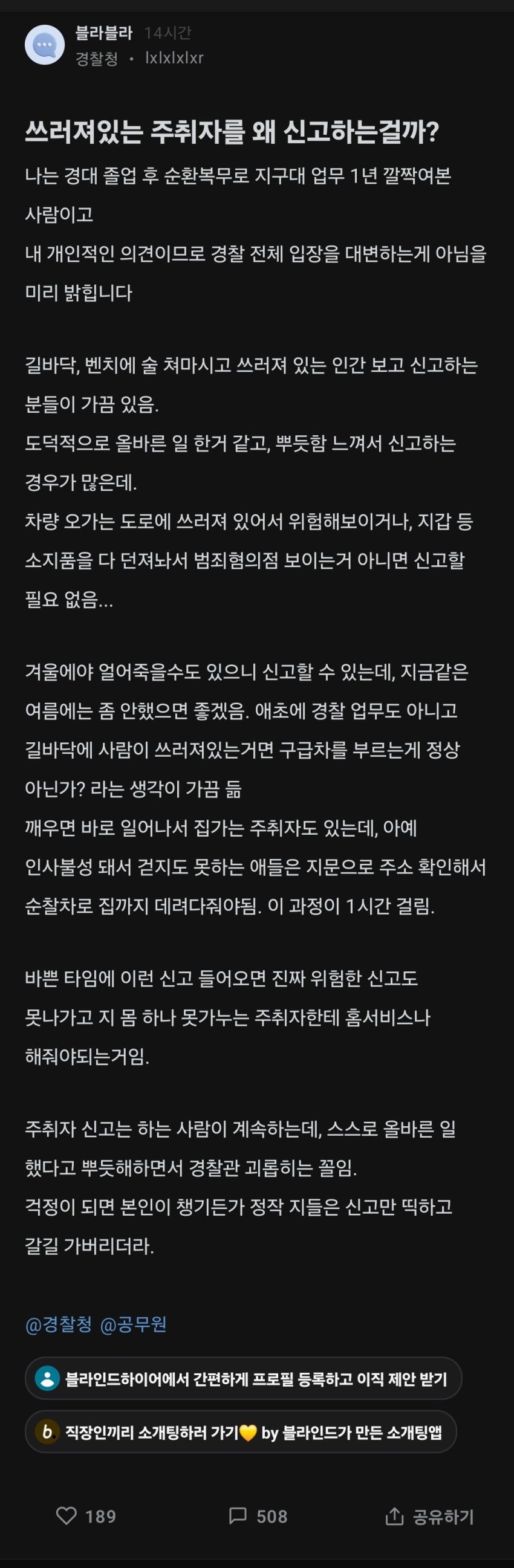Open the @경찰청 tag link

pyautogui.click(x=59, y=1324)
